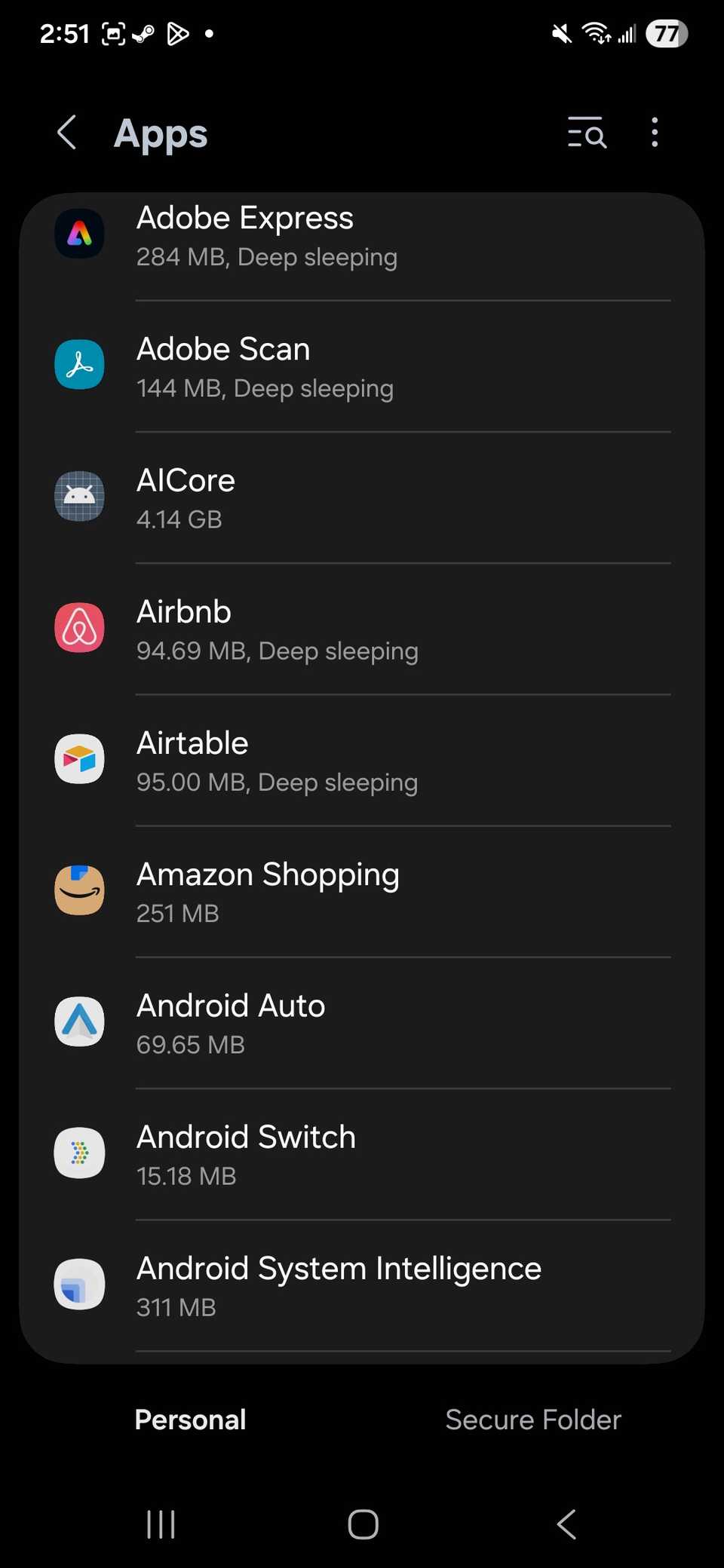
Task: Select the AICore app icon
Action: pyautogui.click(x=79, y=497)
